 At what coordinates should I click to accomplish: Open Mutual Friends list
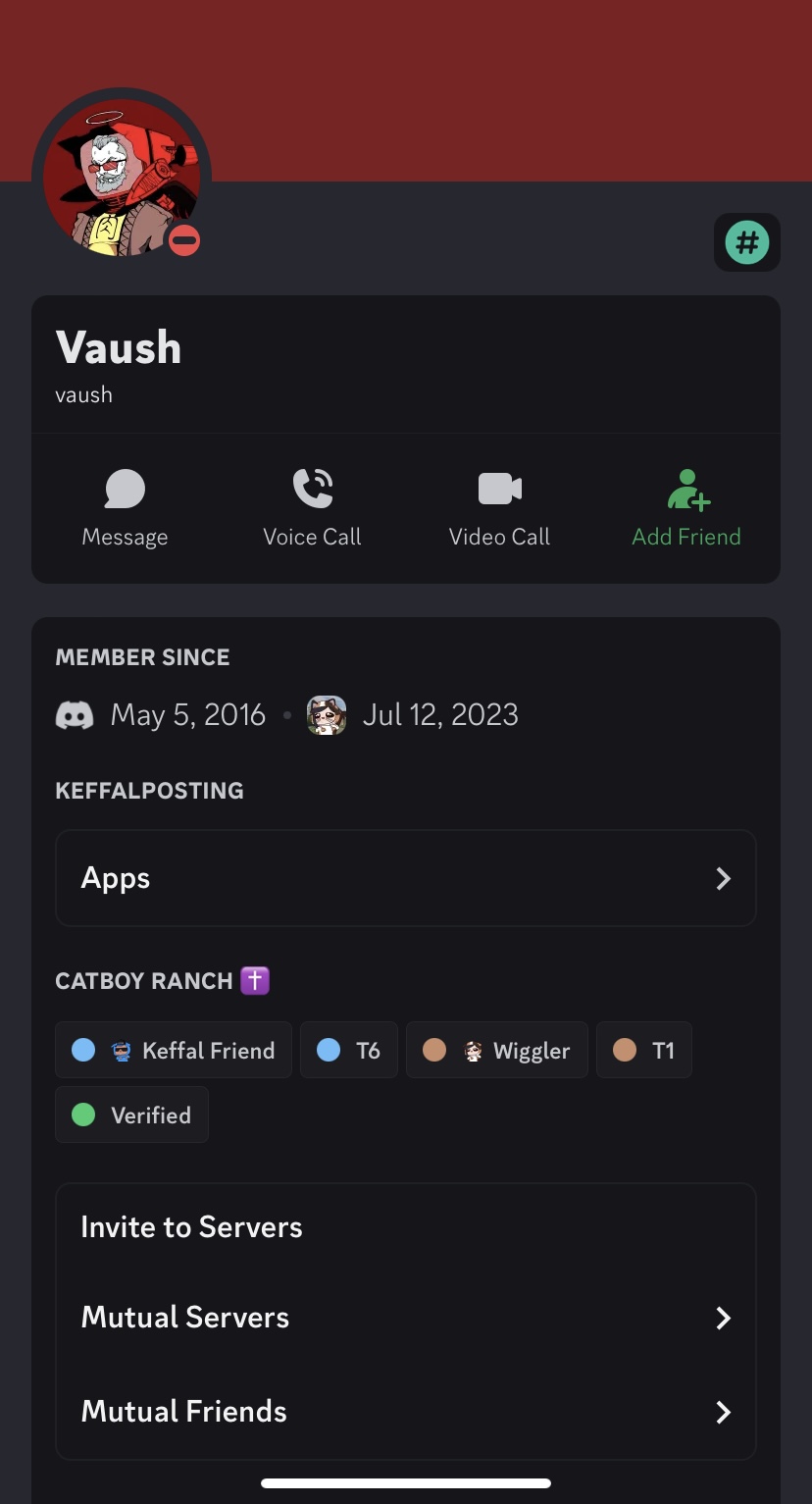pos(406,1411)
